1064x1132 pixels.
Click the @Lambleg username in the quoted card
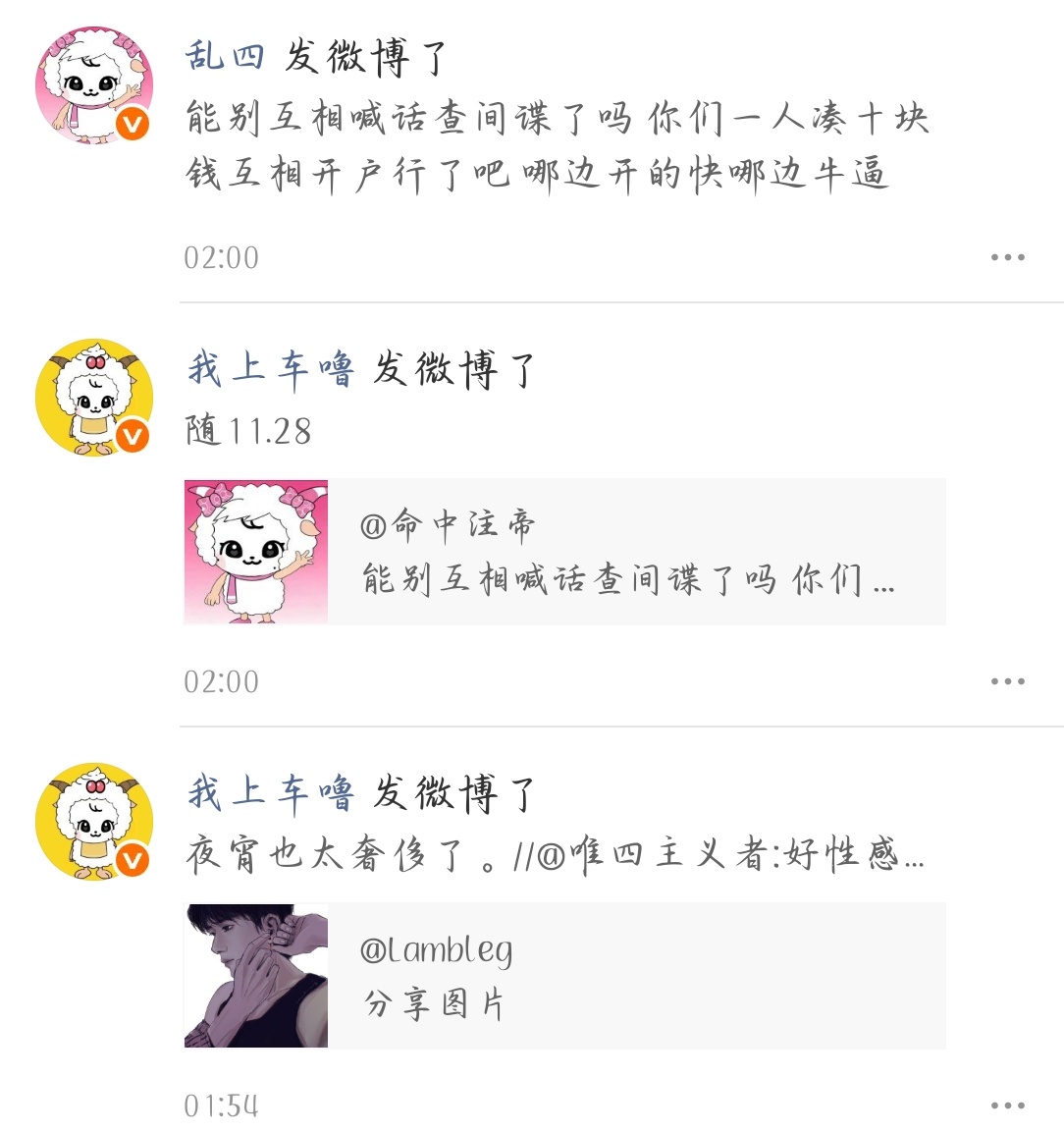pos(439,948)
